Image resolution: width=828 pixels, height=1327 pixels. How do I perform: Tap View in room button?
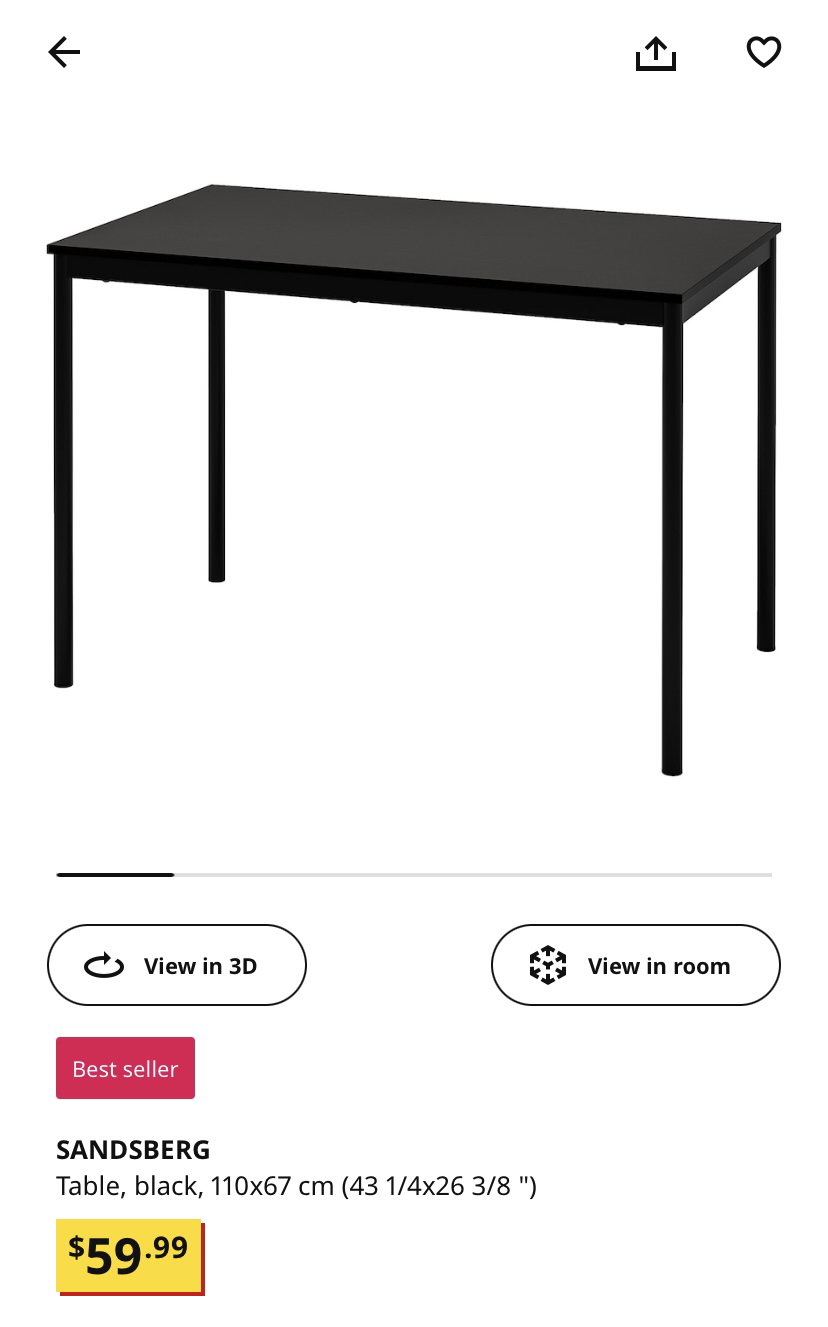click(x=635, y=965)
